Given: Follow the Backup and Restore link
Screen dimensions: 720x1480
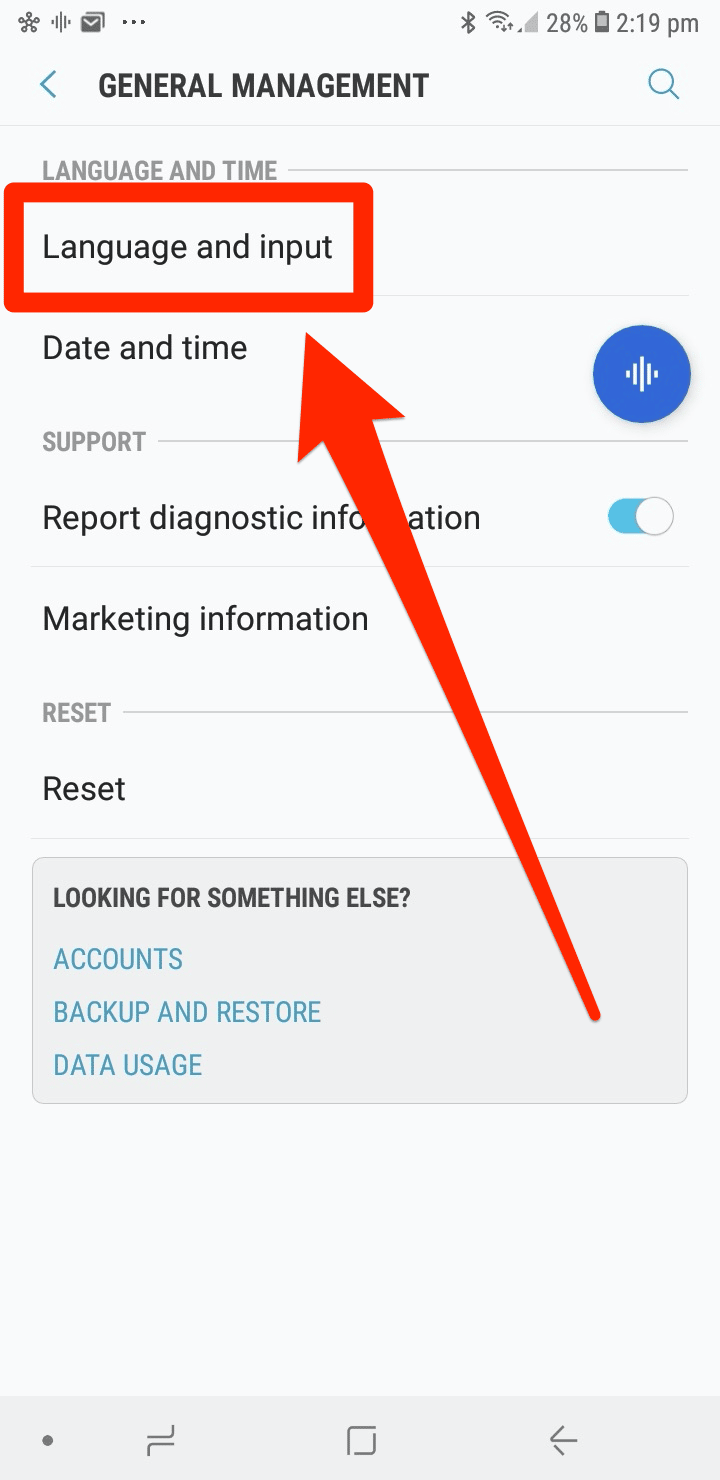Looking at the screenshot, I should [x=187, y=1012].
